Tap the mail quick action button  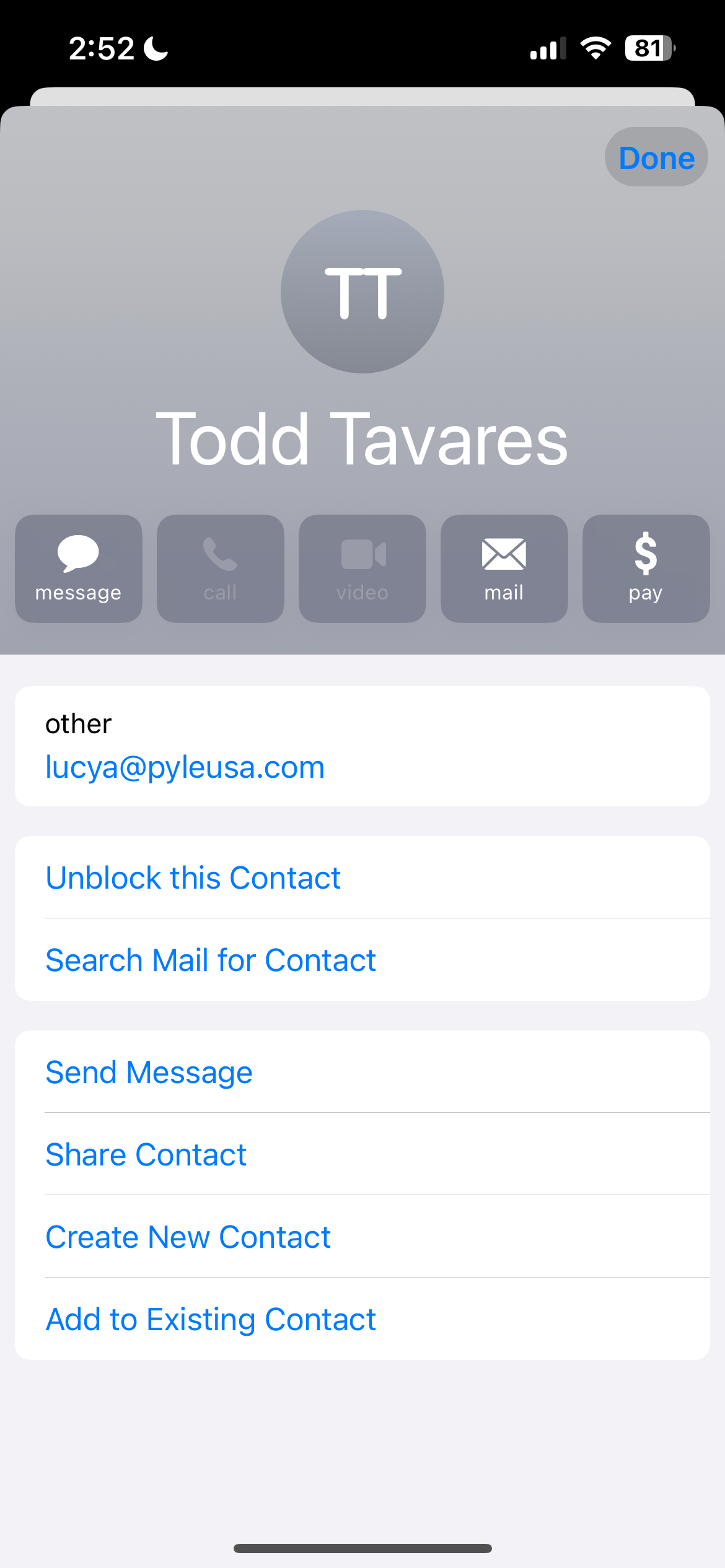pos(504,568)
